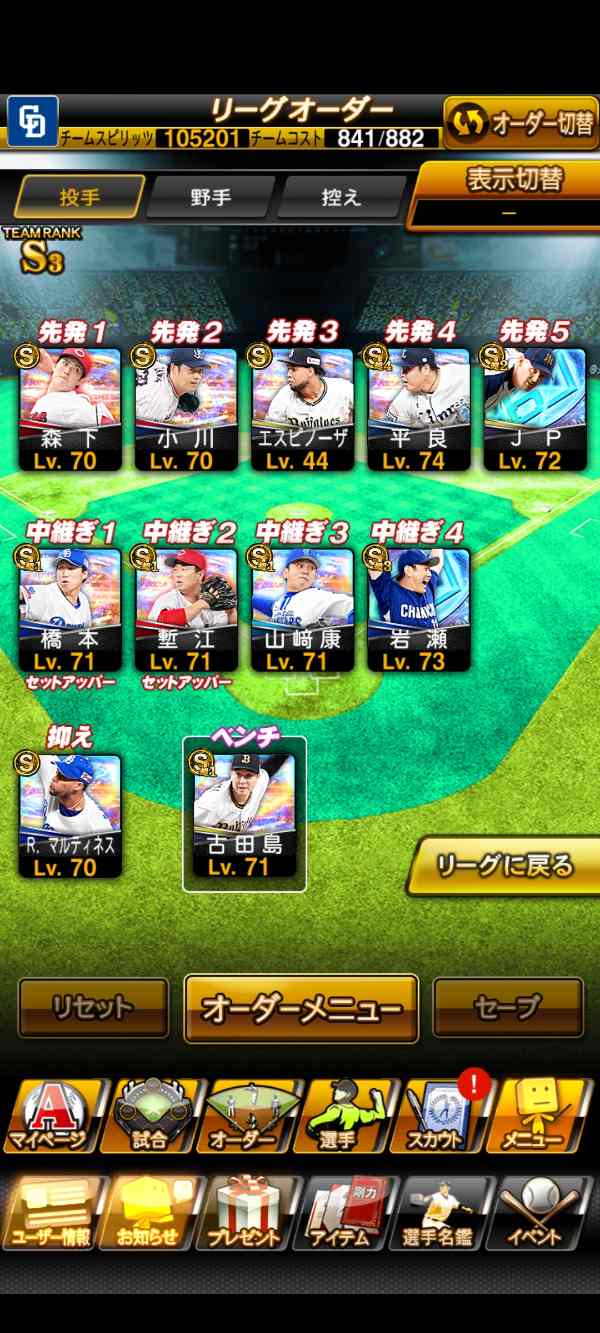This screenshot has height=1333, width=600.
Task: Open the プレゼント box
Action: coord(246,1212)
